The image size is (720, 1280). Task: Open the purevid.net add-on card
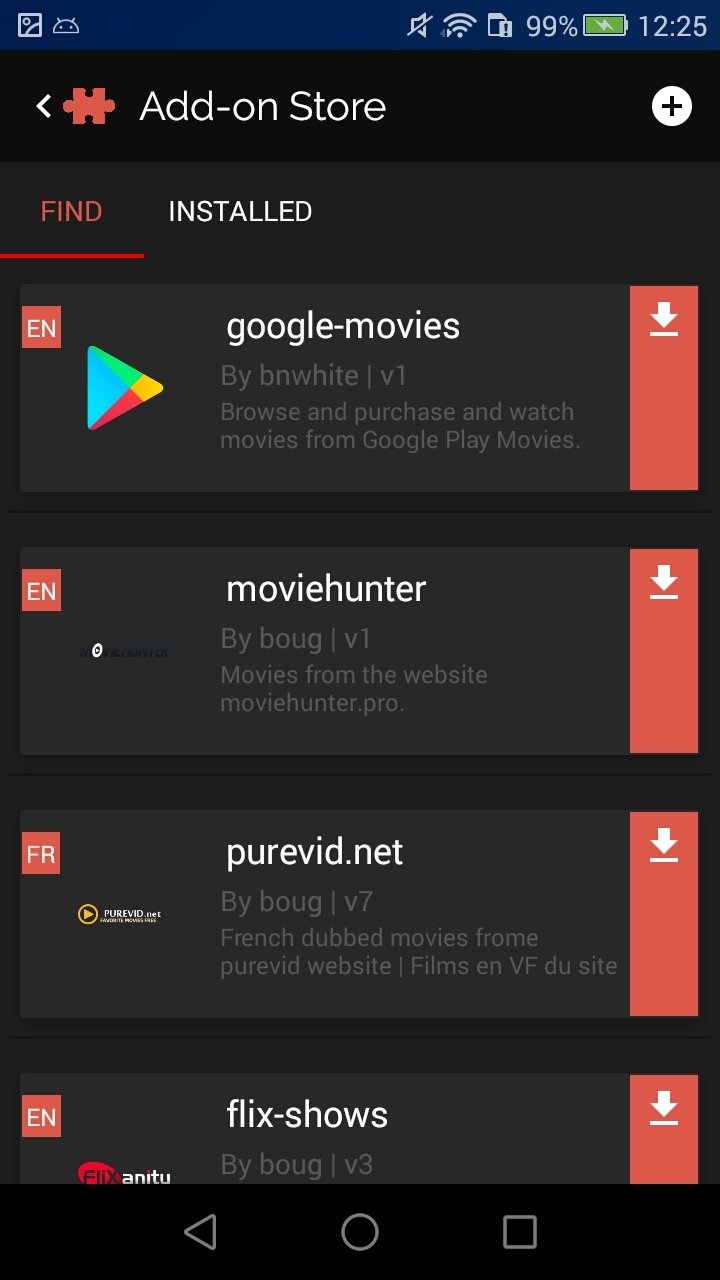click(x=325, y=914)
